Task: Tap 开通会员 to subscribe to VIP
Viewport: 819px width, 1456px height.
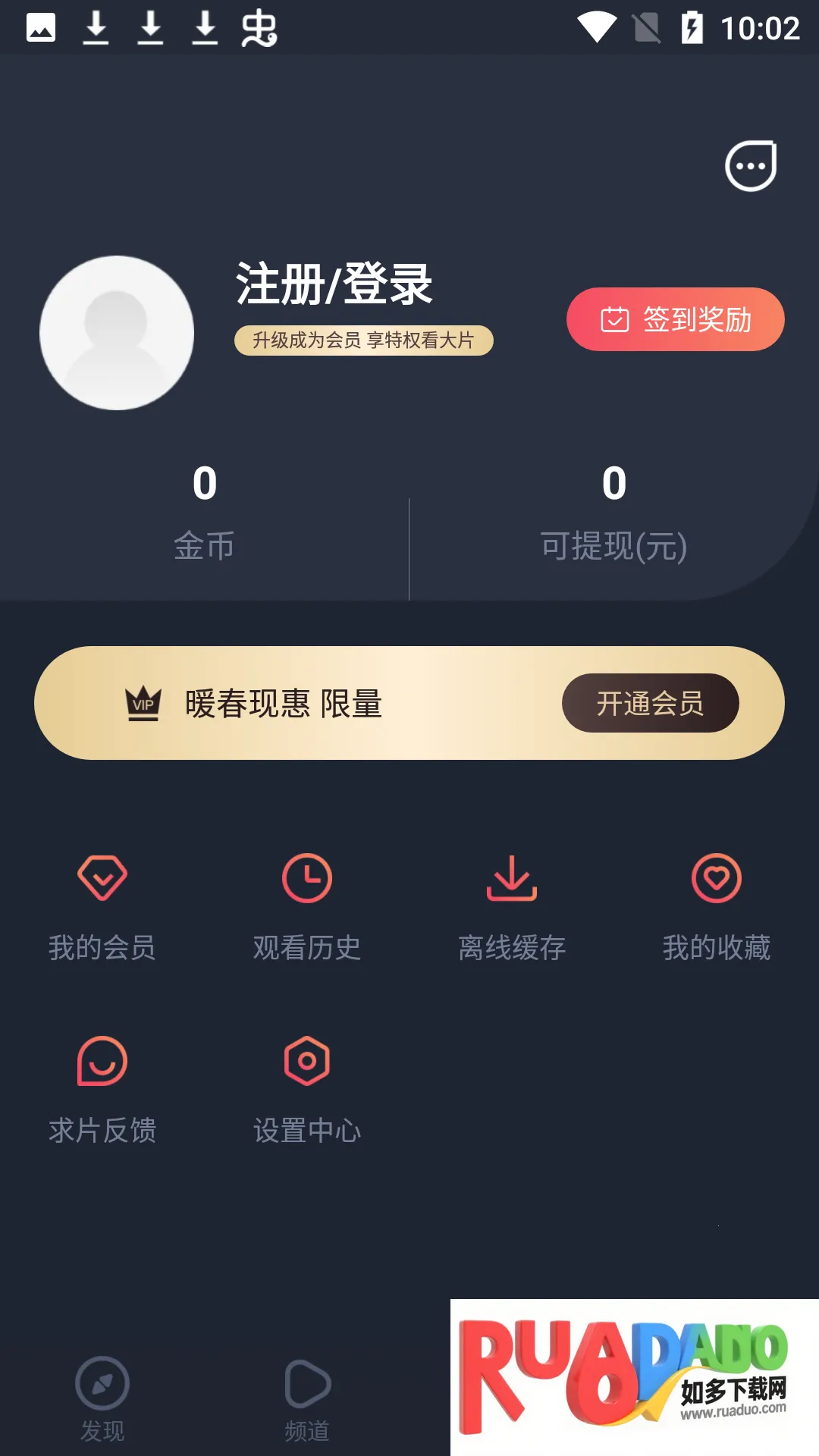Action: (650, 703)
